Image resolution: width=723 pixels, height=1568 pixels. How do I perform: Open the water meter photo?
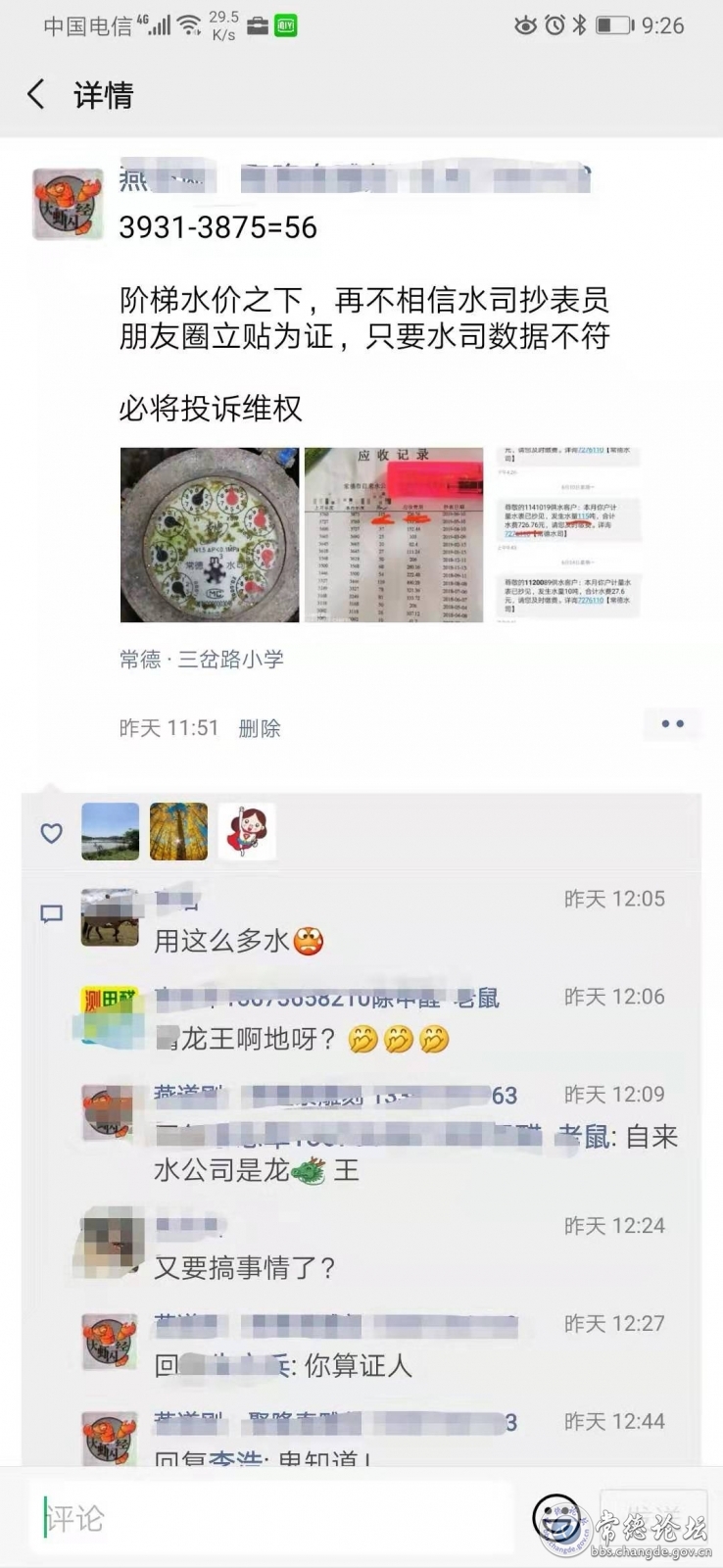(209, 535)
